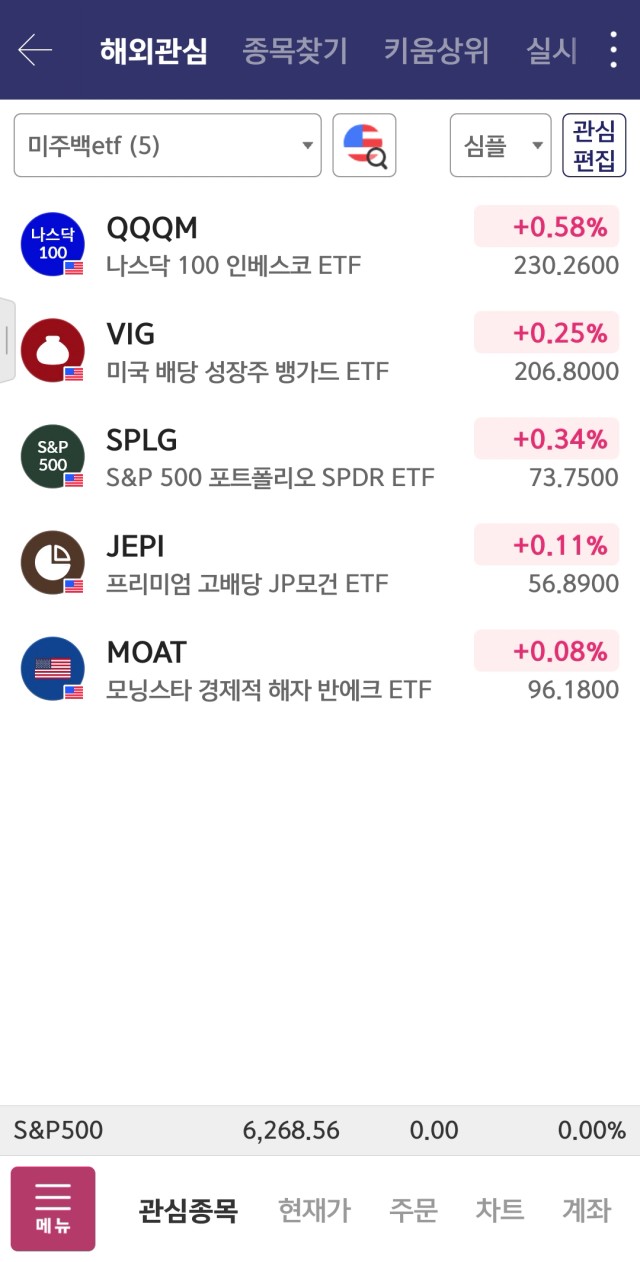
Task: Select the SPLG S&P 500 ETF row
Action: [x=320, y=458]
